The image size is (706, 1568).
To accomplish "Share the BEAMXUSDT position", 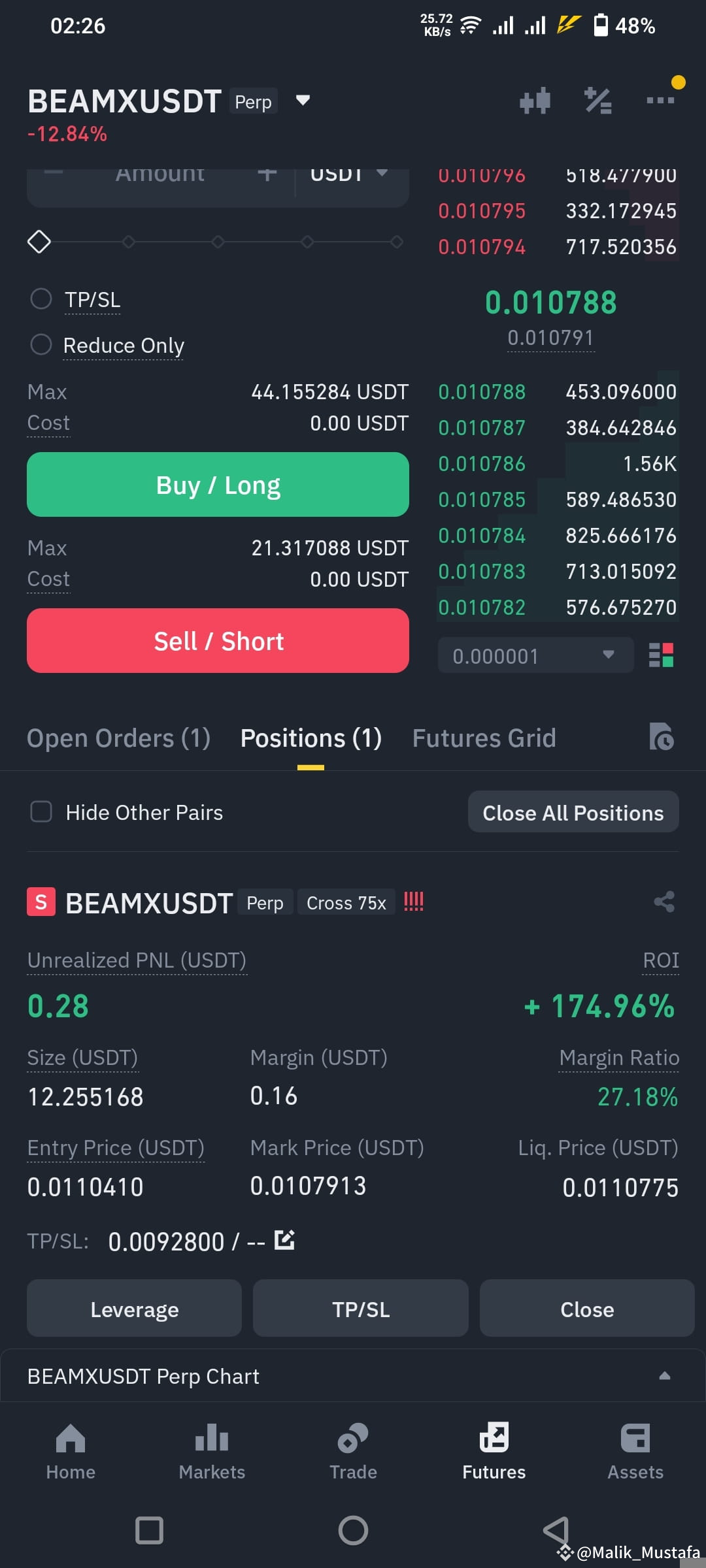I will [664, 902].
